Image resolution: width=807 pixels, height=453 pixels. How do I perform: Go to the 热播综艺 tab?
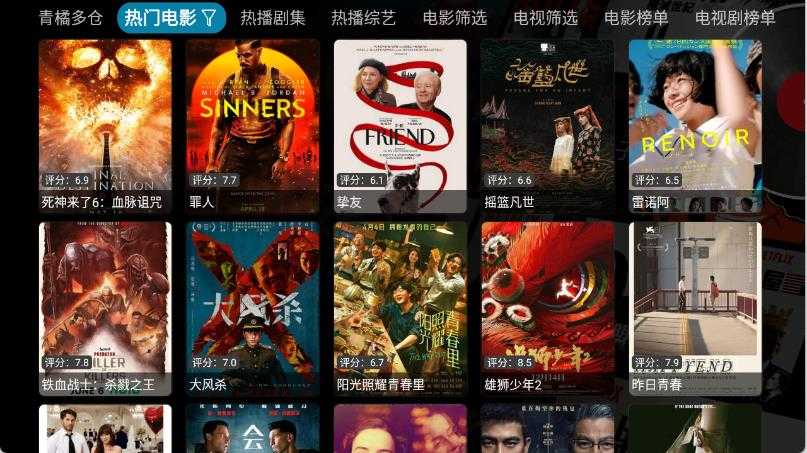pyautogui.click(x=364, y=18)
